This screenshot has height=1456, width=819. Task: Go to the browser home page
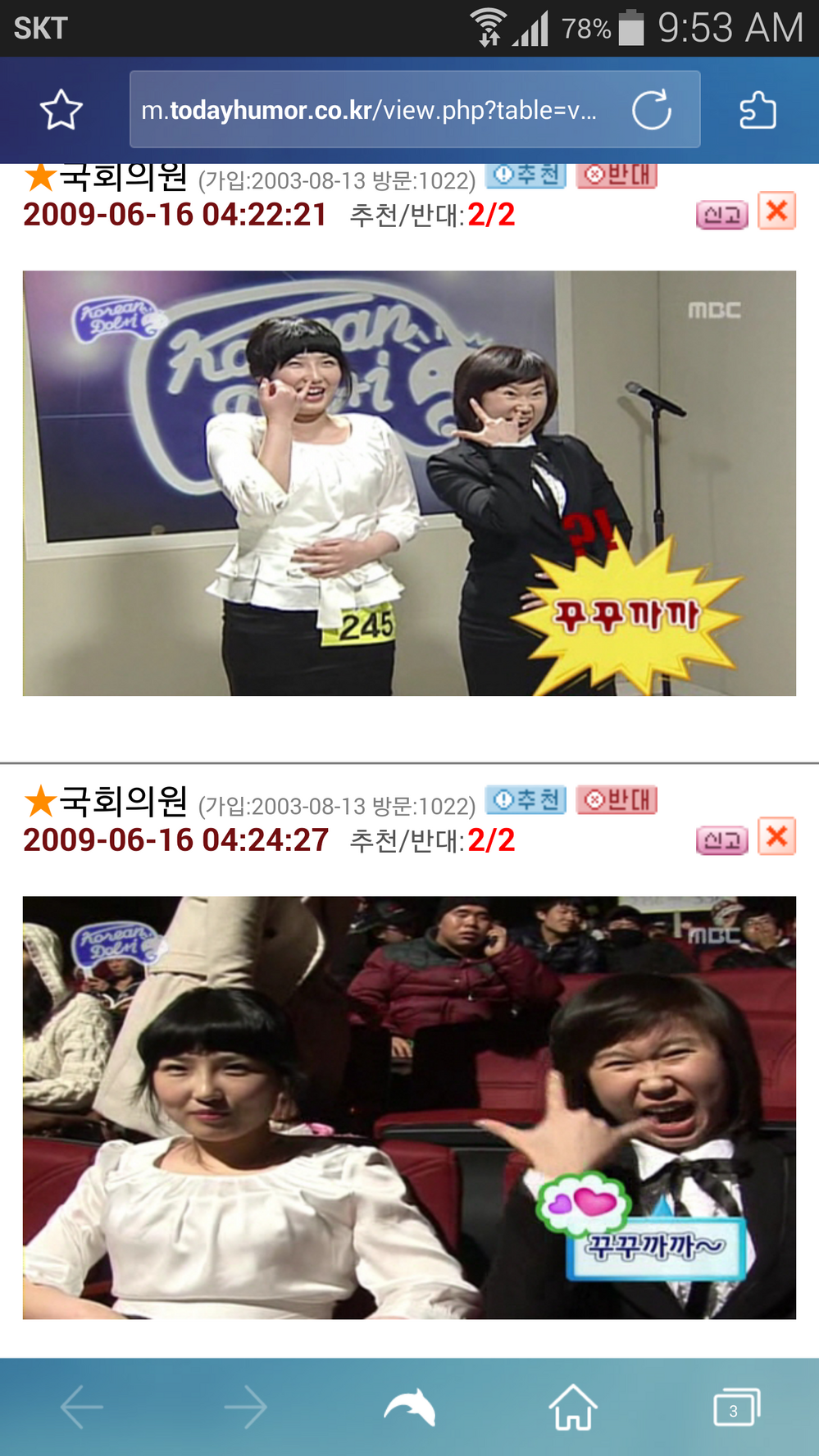pos(573,1407)
